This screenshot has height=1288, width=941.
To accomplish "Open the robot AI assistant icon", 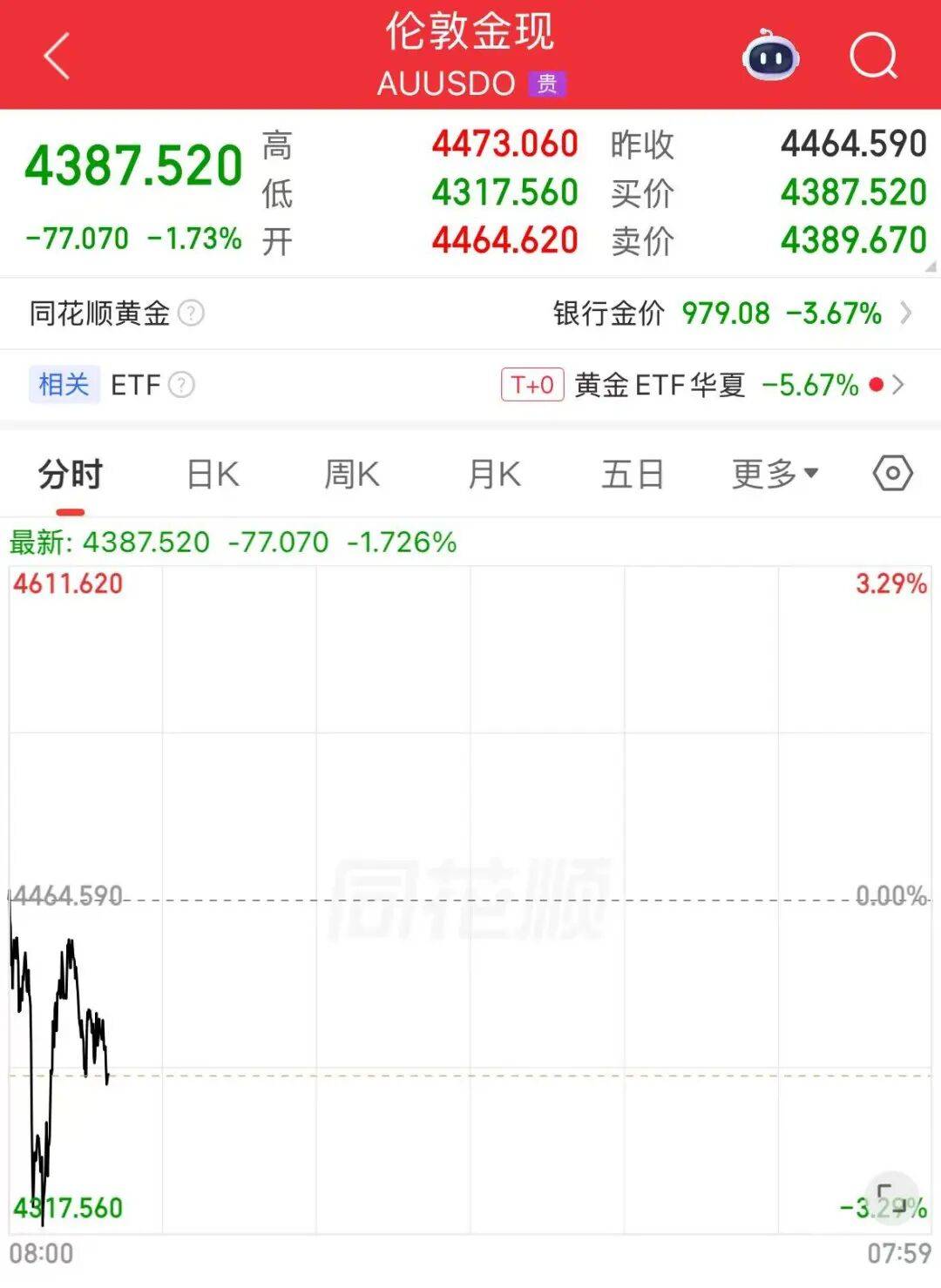I will 770,56.
